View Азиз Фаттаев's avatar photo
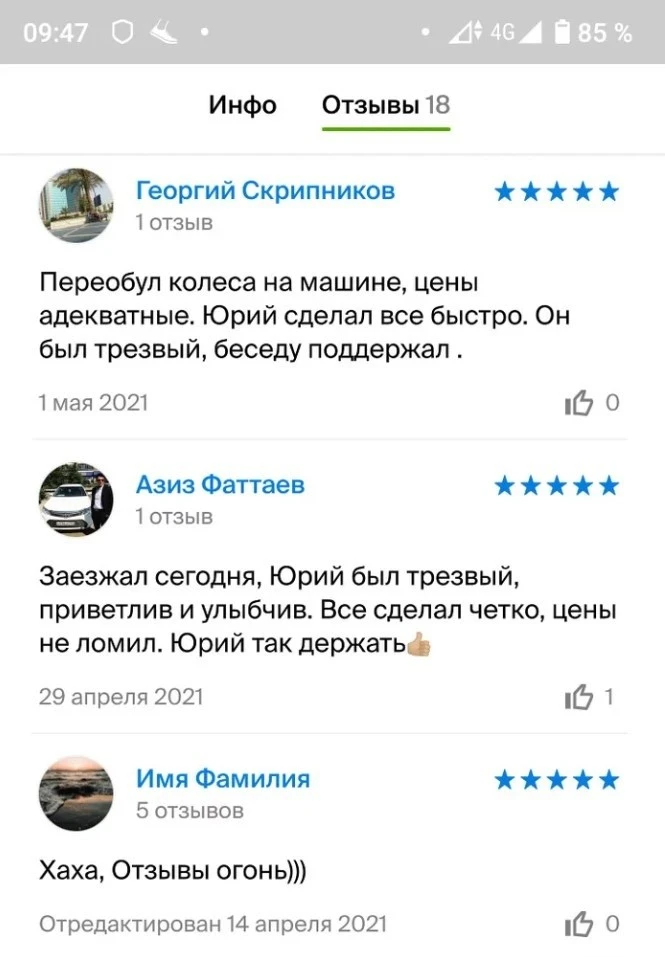The height and width of the screenshot is (957, 665). coord(76,499)
